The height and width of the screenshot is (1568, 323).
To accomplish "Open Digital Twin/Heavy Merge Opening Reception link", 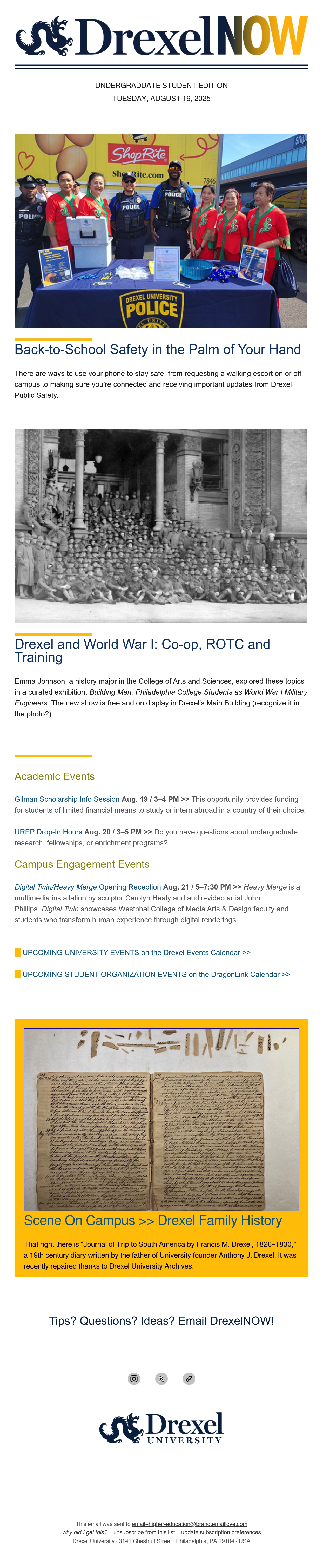I will [88, 887].
